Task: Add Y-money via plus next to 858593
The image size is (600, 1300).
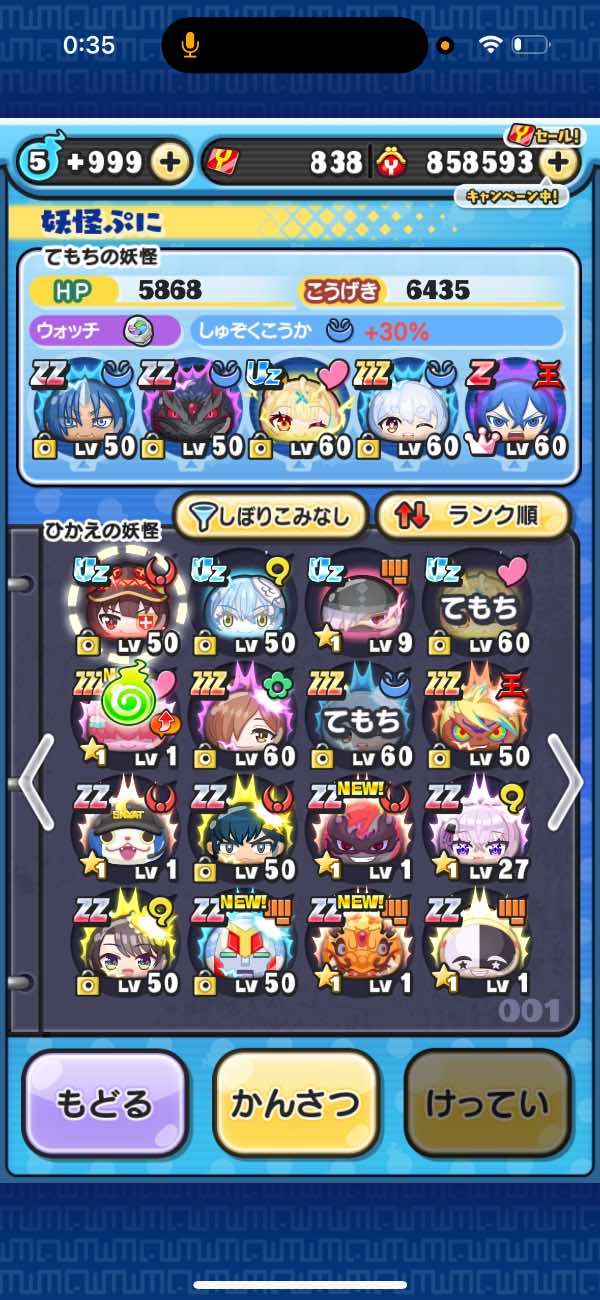Action: pos(560,162)
